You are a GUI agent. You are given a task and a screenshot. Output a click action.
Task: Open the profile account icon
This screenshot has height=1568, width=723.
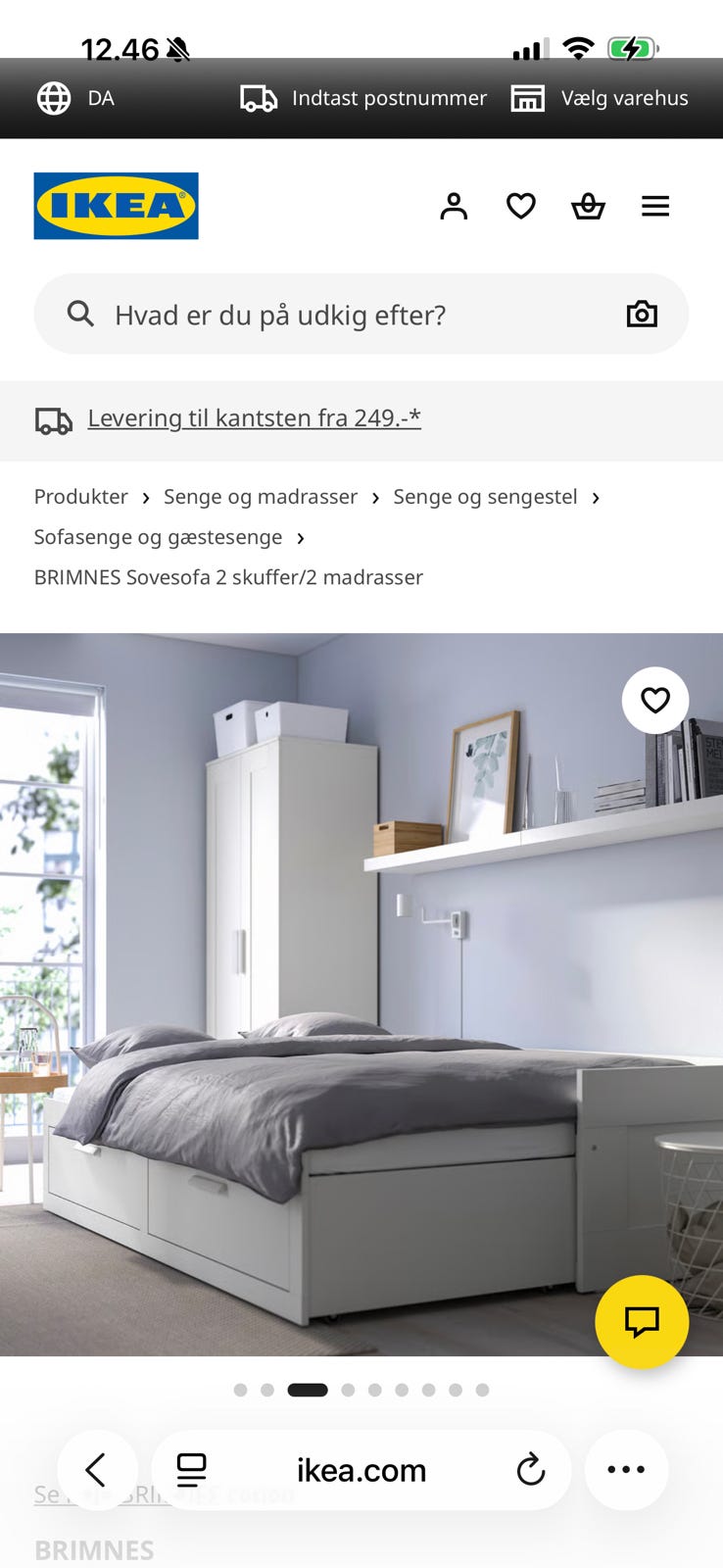pos(454,206)
